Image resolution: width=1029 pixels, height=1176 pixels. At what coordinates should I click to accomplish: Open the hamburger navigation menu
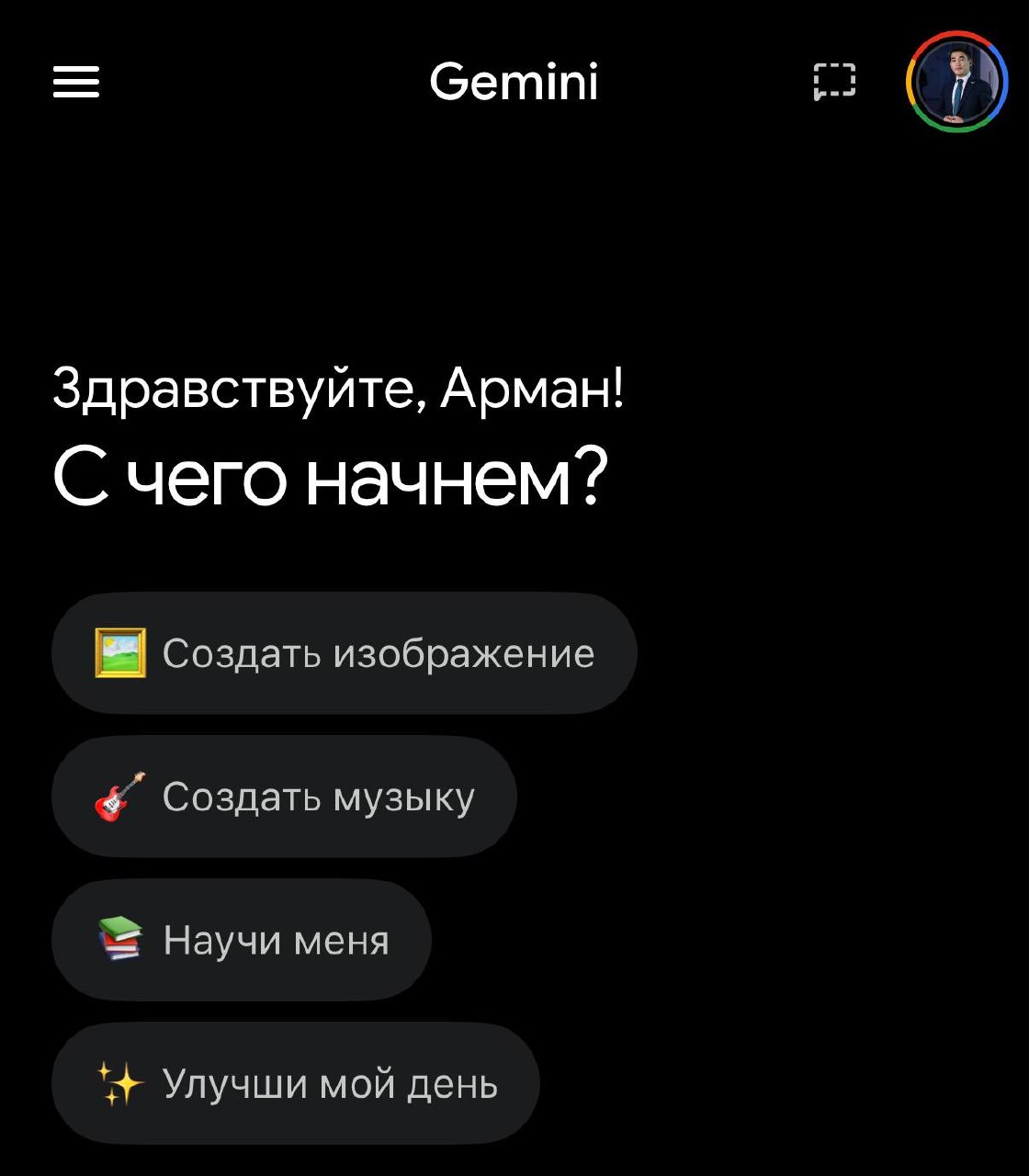click(x=76, y=83)
